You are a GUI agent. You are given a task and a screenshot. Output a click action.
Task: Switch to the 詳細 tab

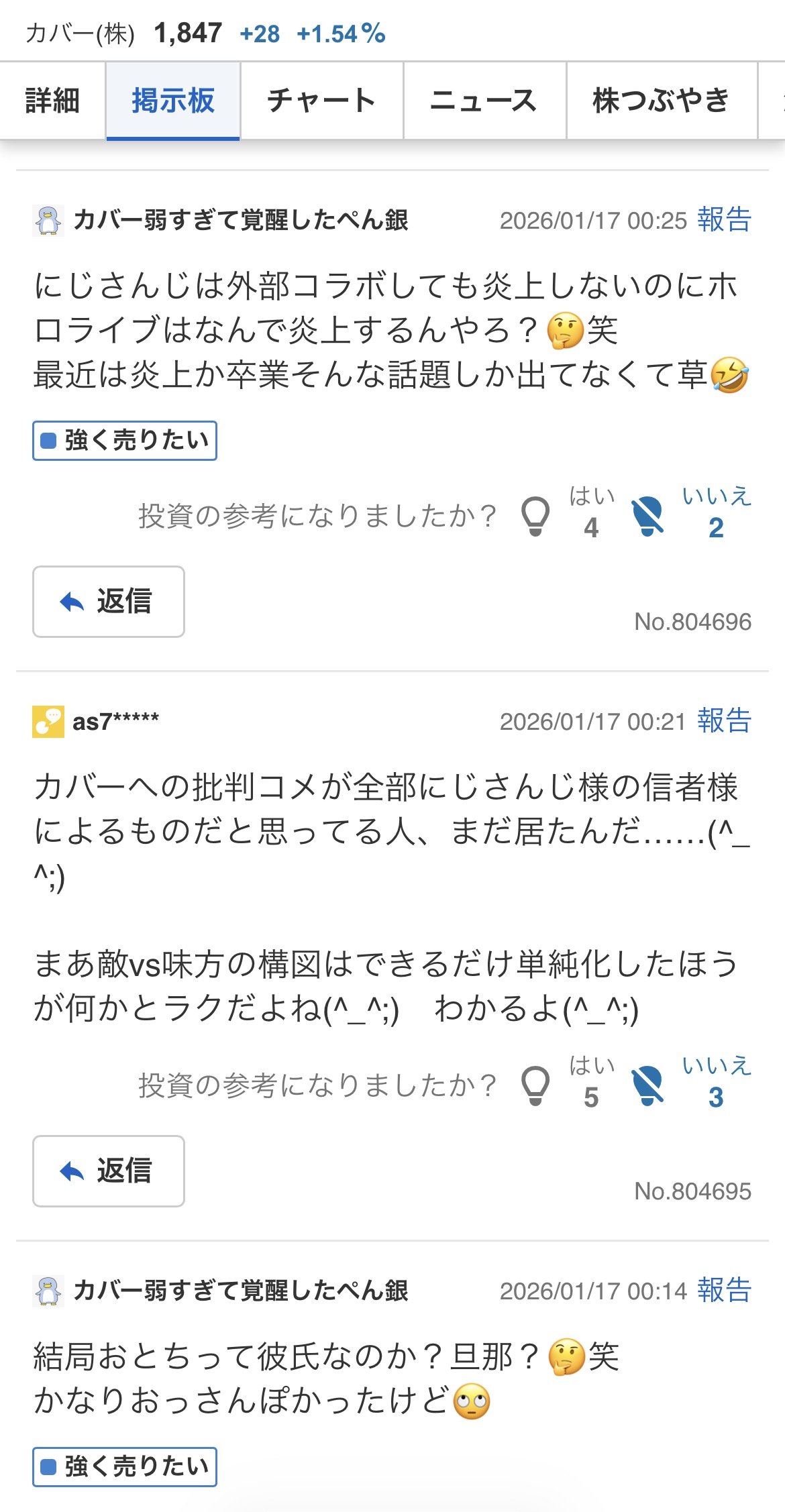[52, 101]
